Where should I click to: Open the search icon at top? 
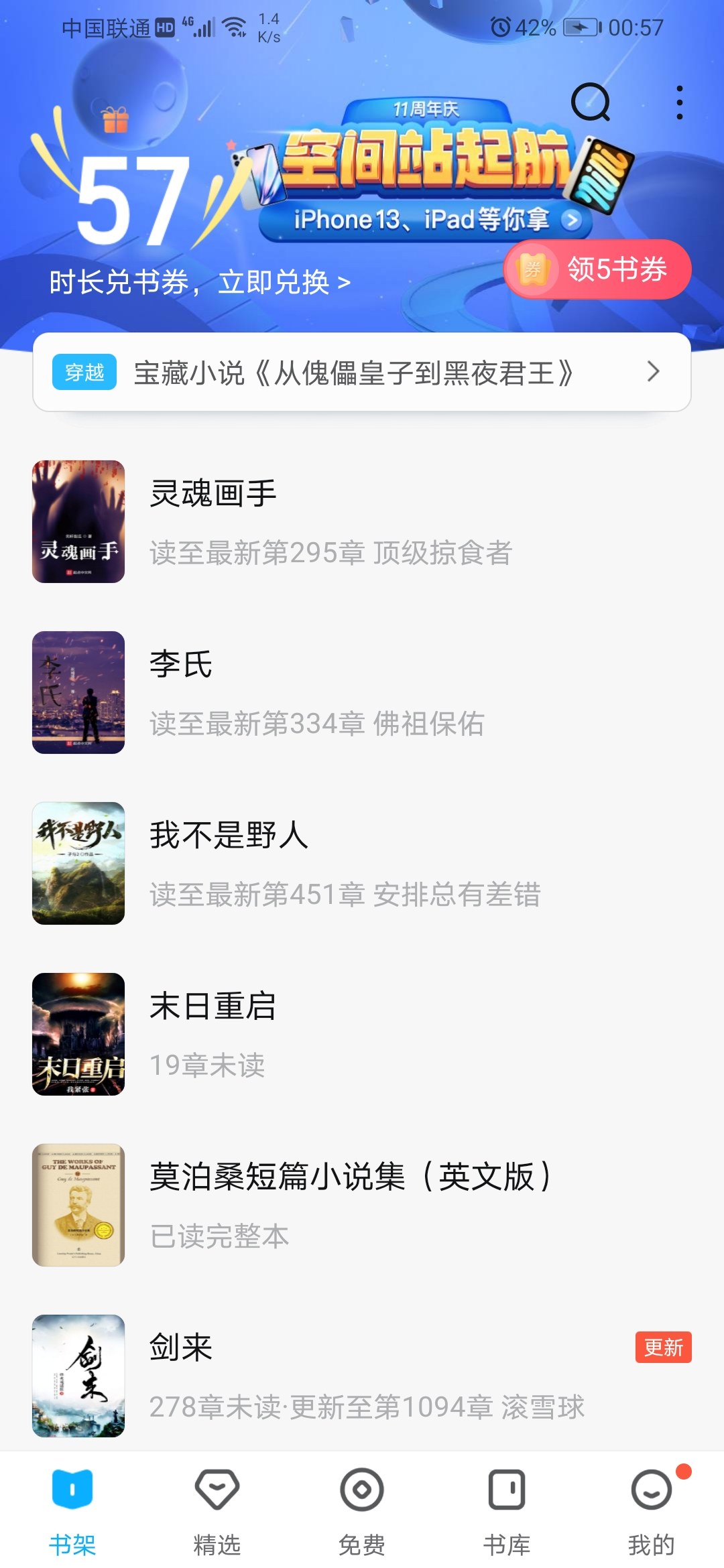[591, 103]
